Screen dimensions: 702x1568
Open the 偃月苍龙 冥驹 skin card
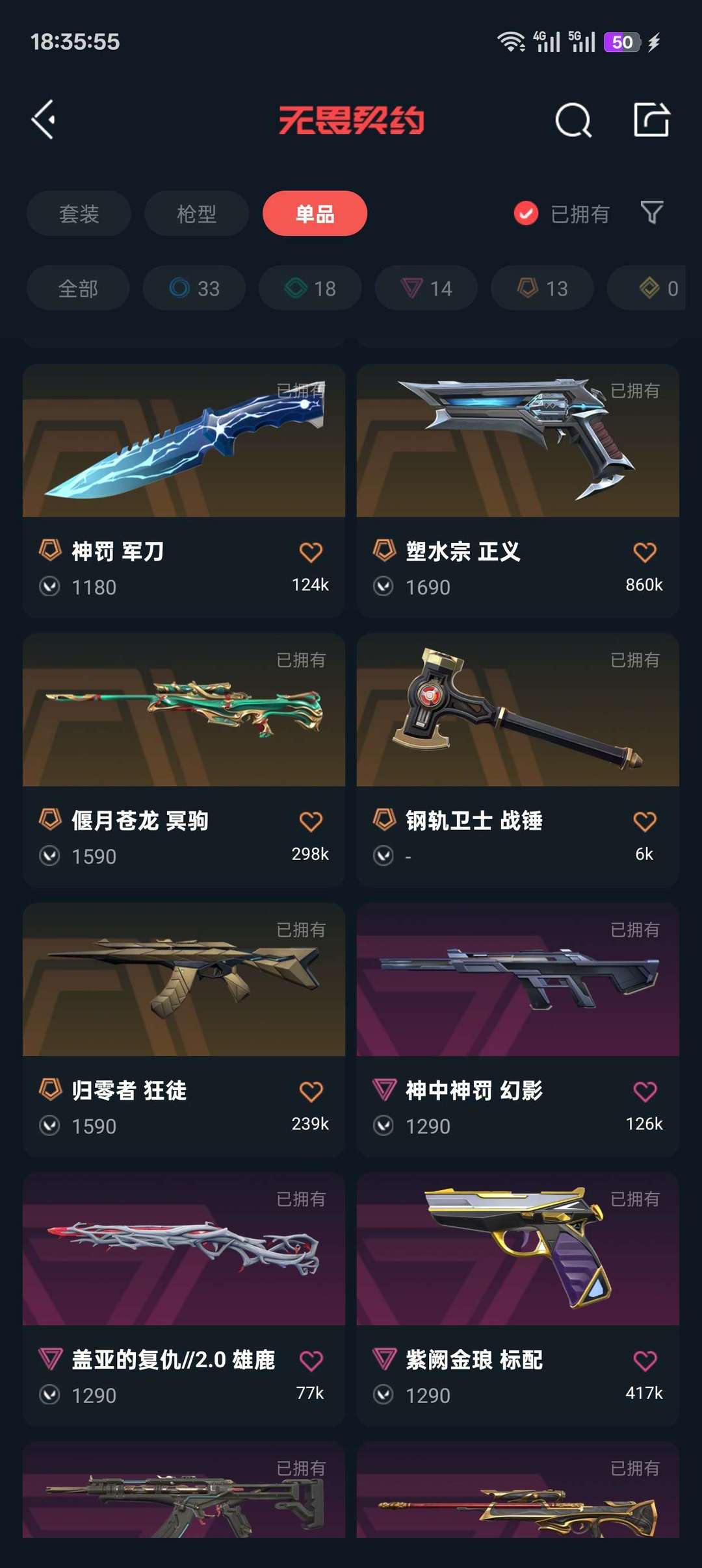click(x=184, y=760)
